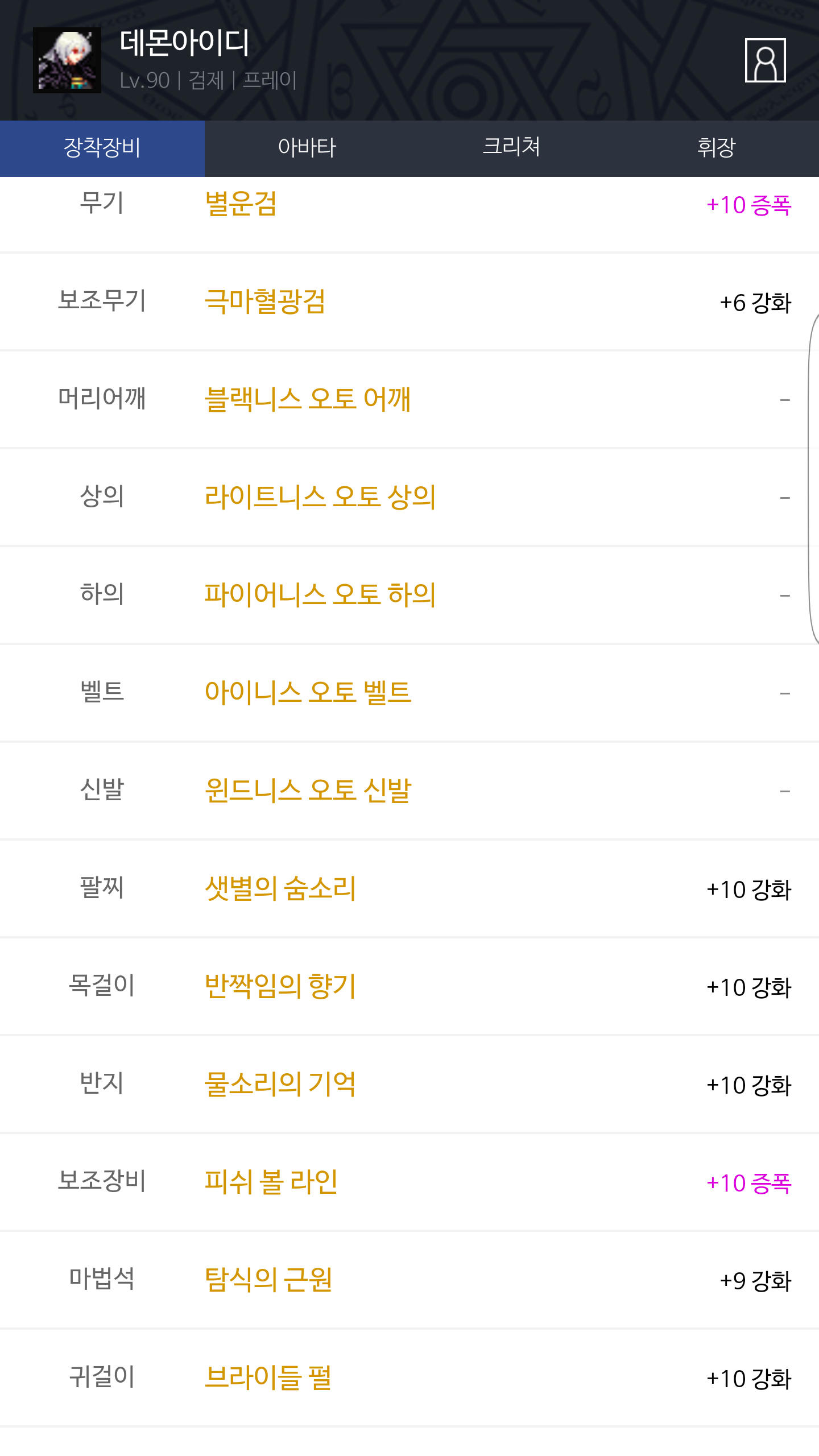Image resolution: width=819 pixels, height=1456 pixels.
Task: Open the profile icon in the header
Action: click(x=765, y=60)
